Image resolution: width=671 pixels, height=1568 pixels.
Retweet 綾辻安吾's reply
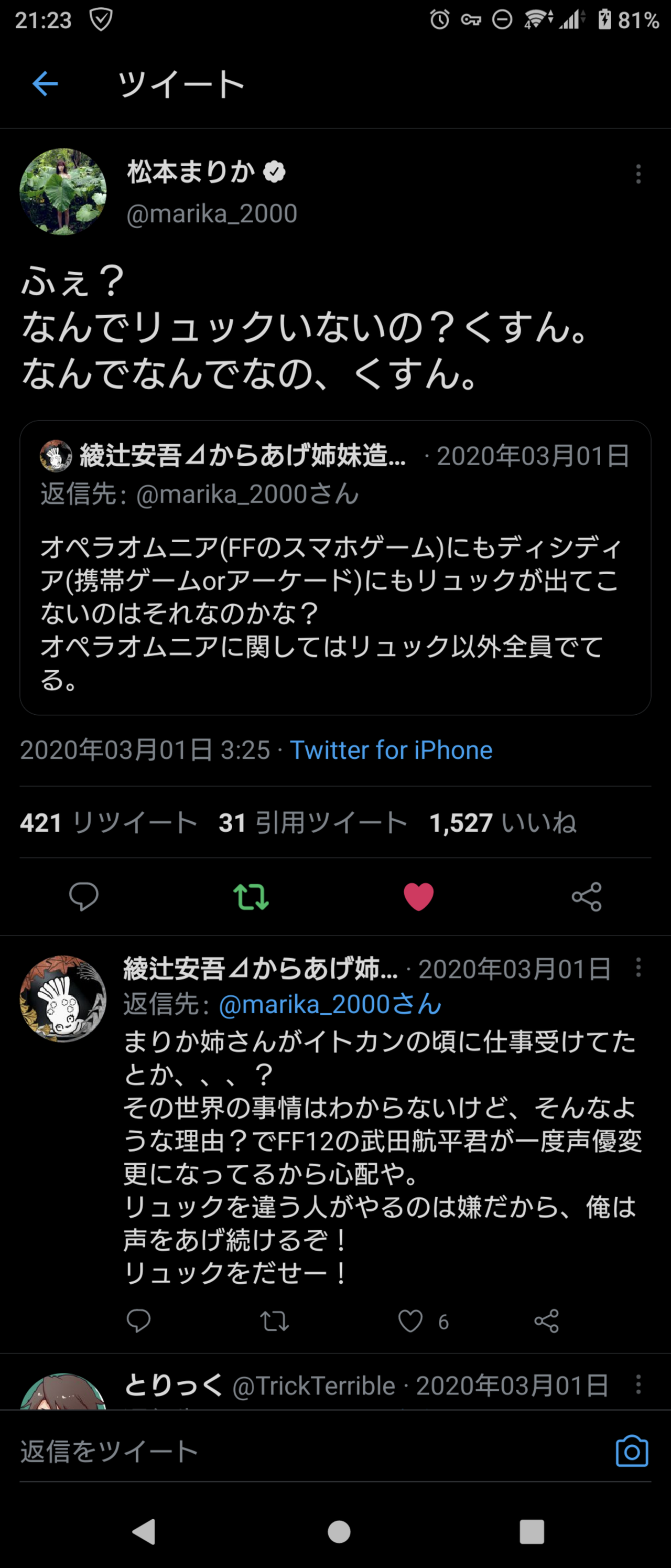point(274,1321)
